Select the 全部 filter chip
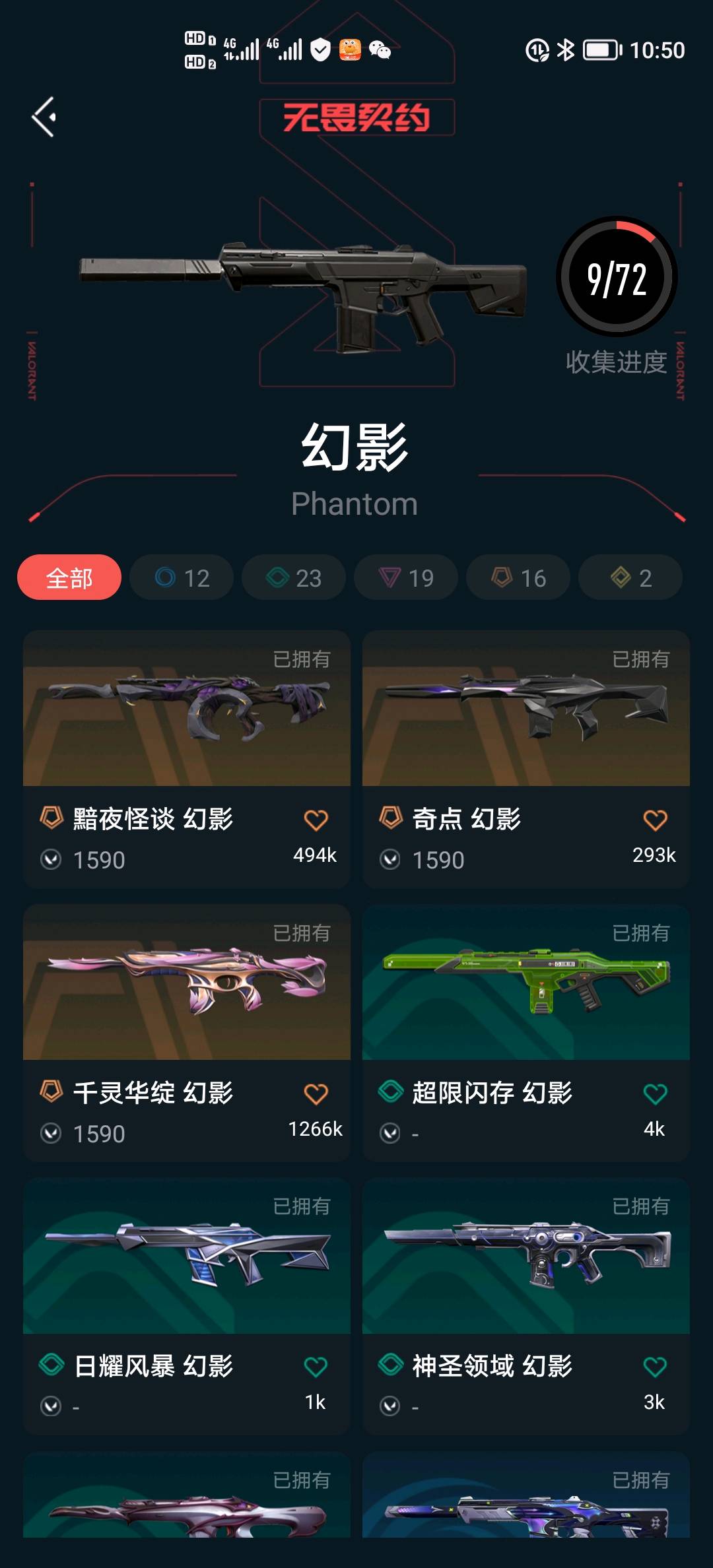Image resolution: width=713 pixels, height=1568 pixels. (69, 577)
